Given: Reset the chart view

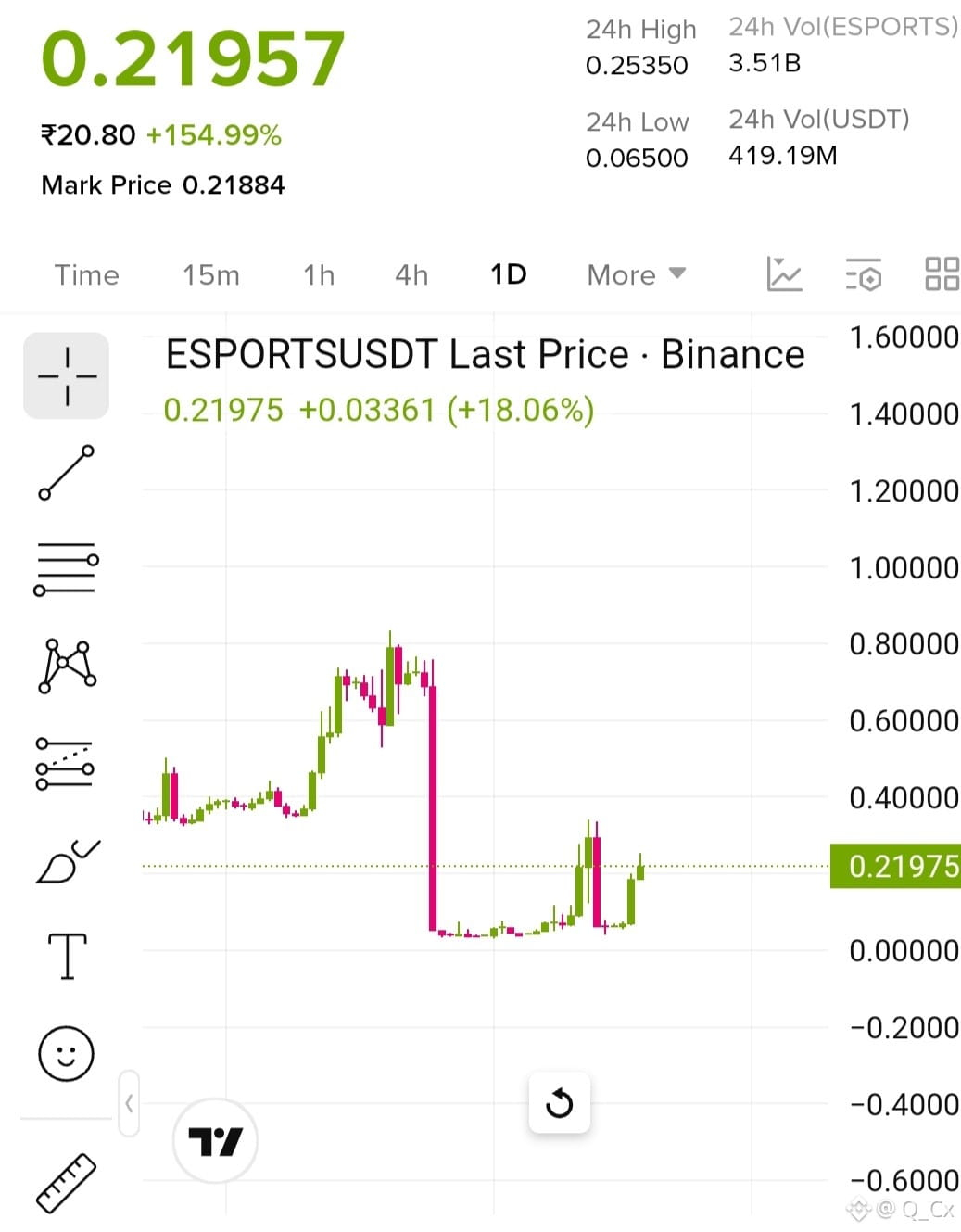Looking at the screenshot, I should pos(559,1103).
